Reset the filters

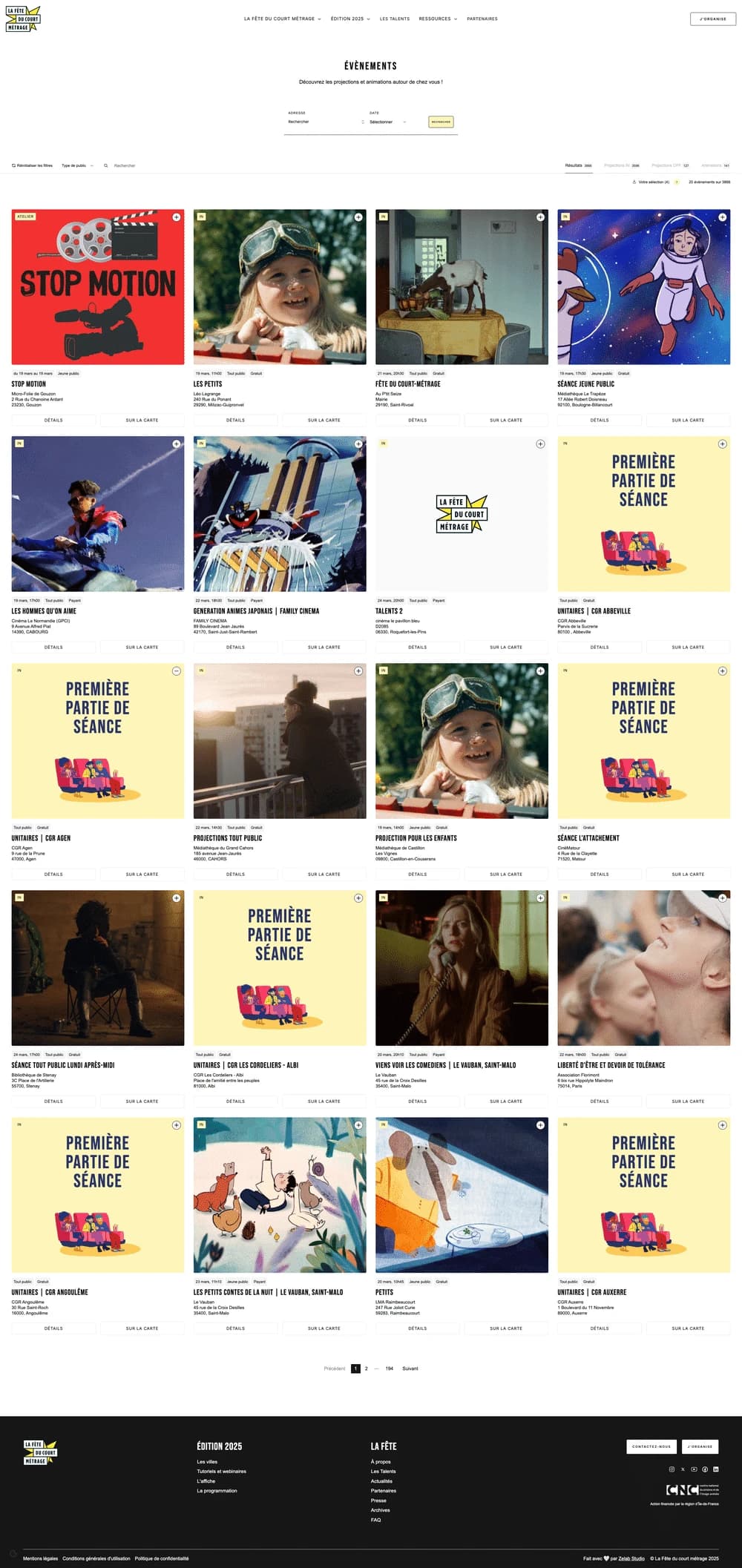click(32, 165)
